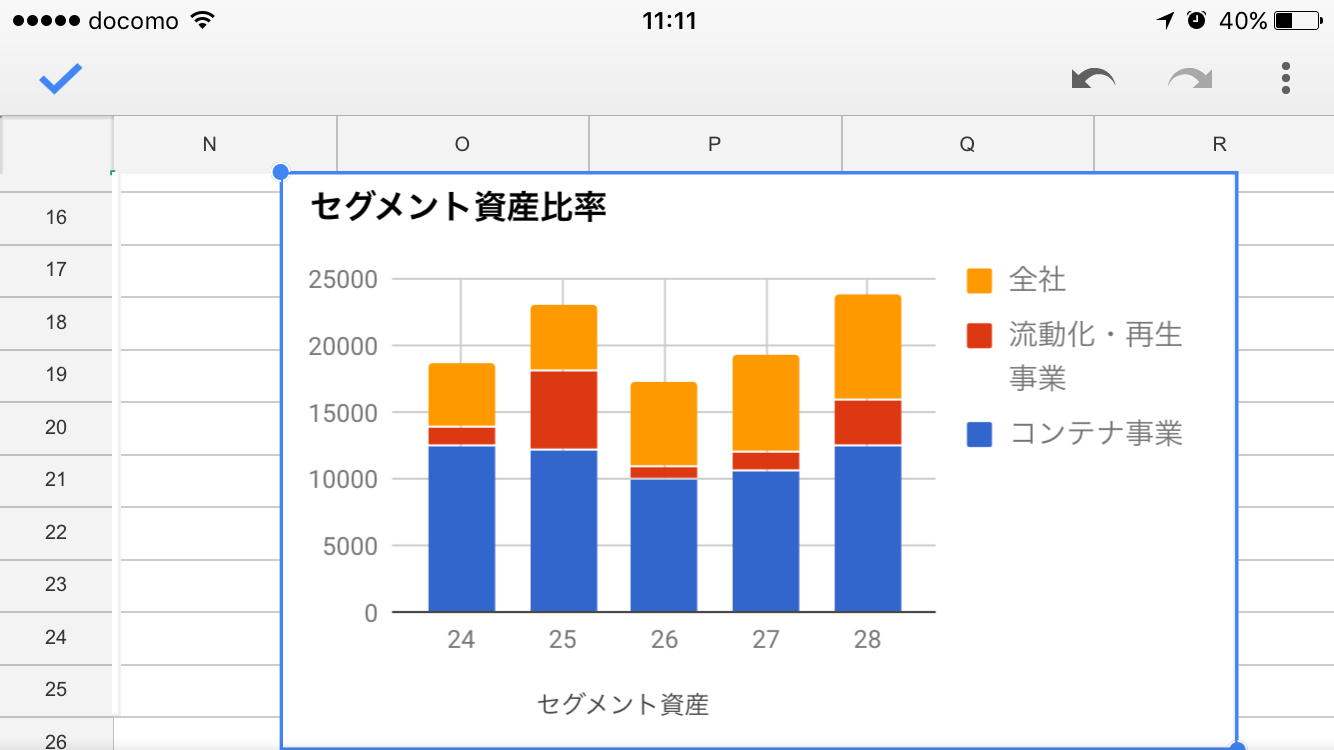The width and height of the screenshot is (1334, 750).
Task: Redo the last undone action
Action: pyautogui.click(x=1190, y=79)
